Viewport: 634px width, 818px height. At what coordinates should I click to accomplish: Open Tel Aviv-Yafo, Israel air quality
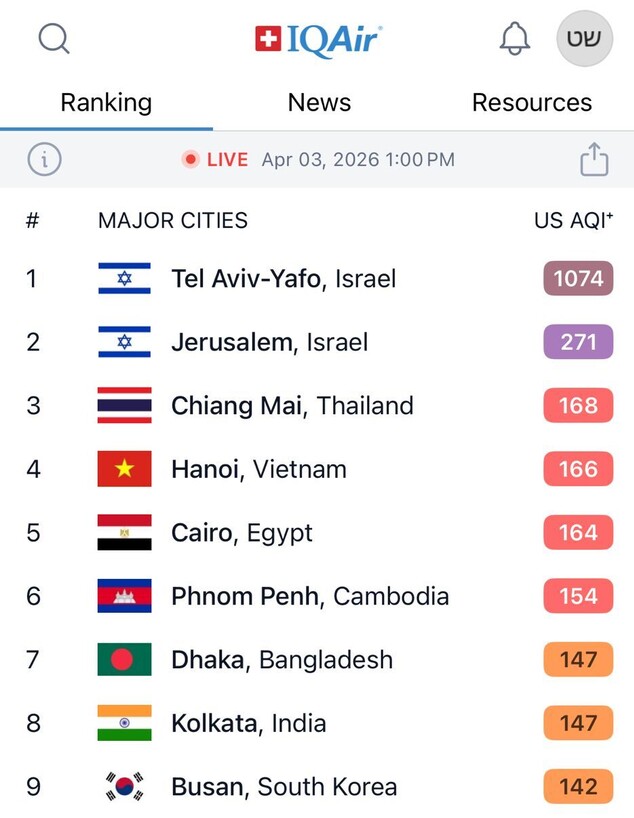pos(283,278)
